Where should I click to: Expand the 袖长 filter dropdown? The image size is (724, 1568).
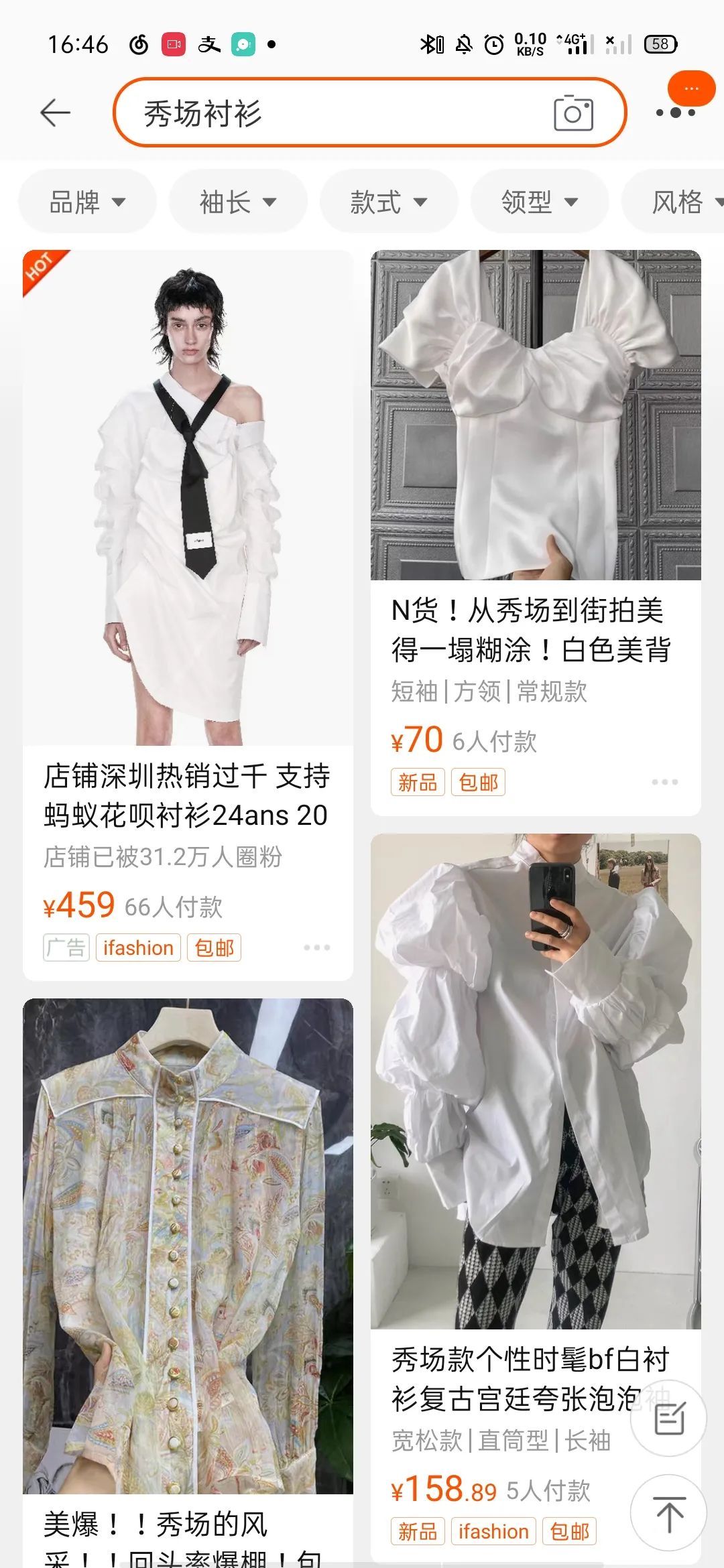point(238,201)
